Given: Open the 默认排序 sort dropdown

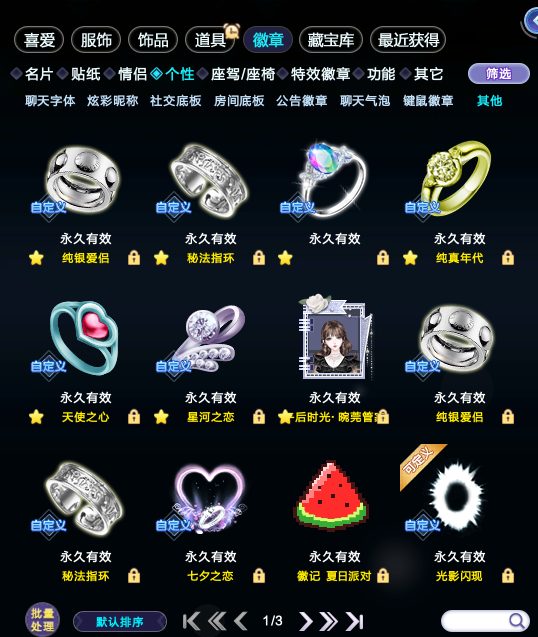Looking at the screenshot, I should pyautogui.click(x=120, y=622).
